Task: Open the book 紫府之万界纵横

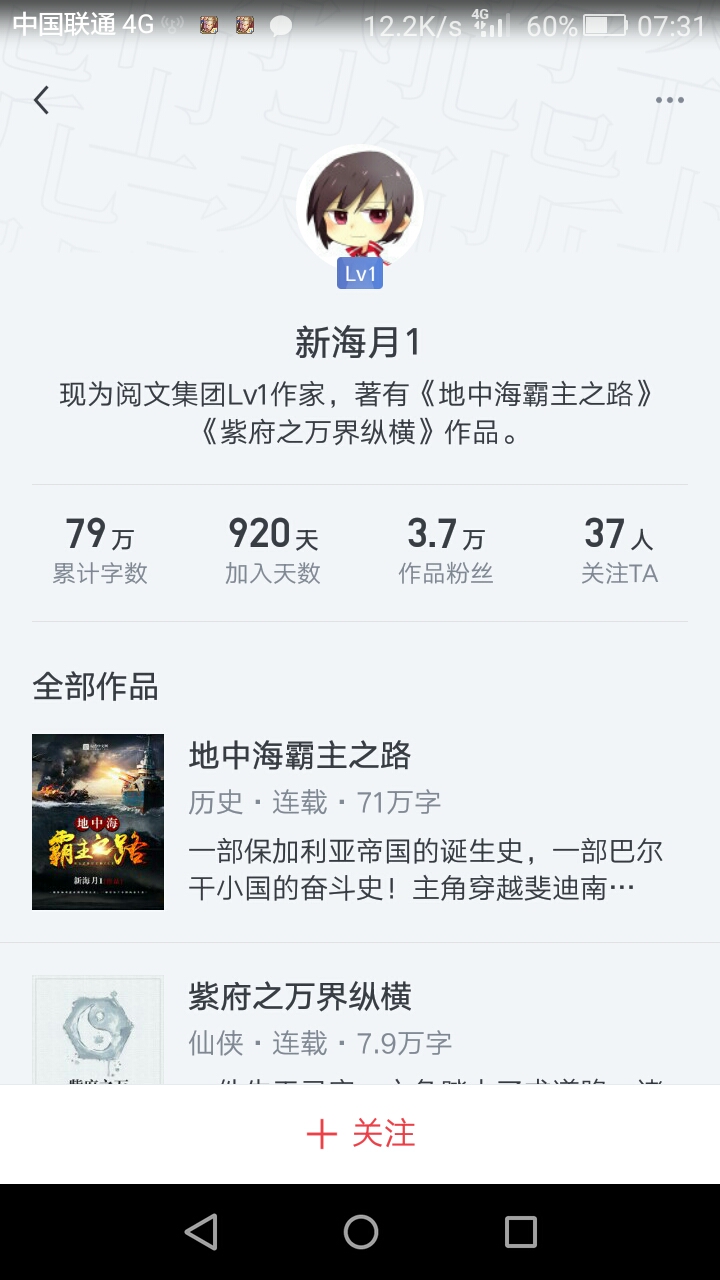Action: point(300,997)
